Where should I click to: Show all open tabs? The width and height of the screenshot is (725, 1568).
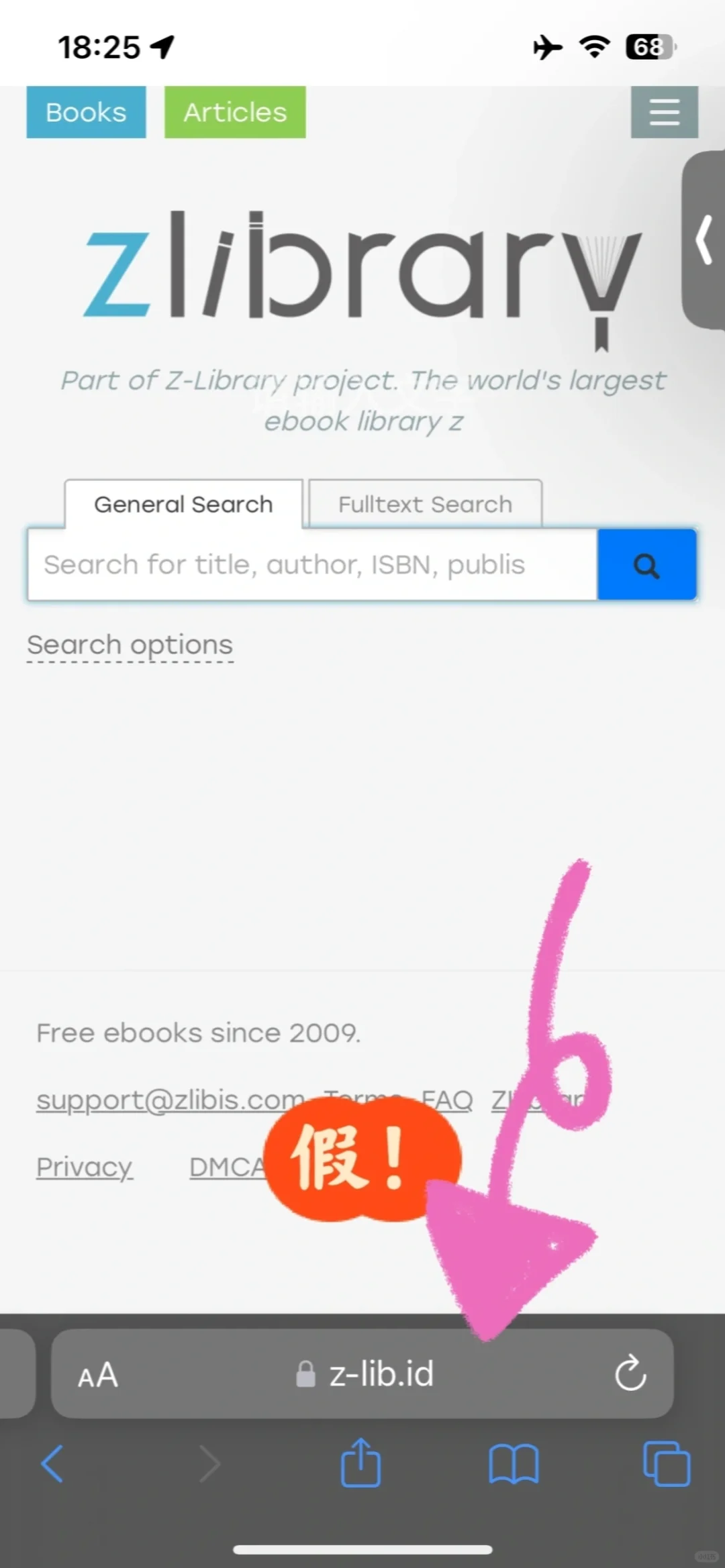tap(667, 1463)
